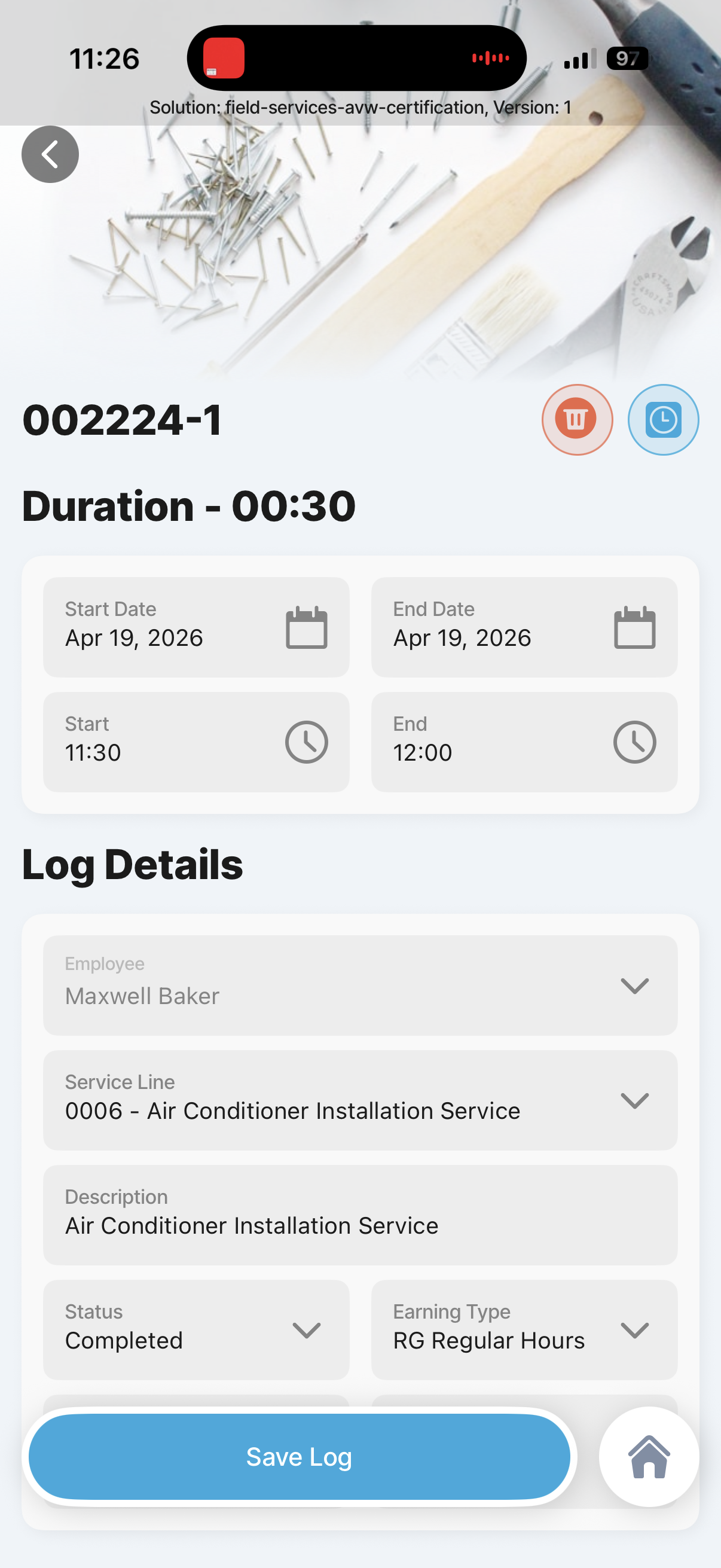
Task: Expand the Service Line dropdown
Action: pyautogui.click(x=360, y=1100)
